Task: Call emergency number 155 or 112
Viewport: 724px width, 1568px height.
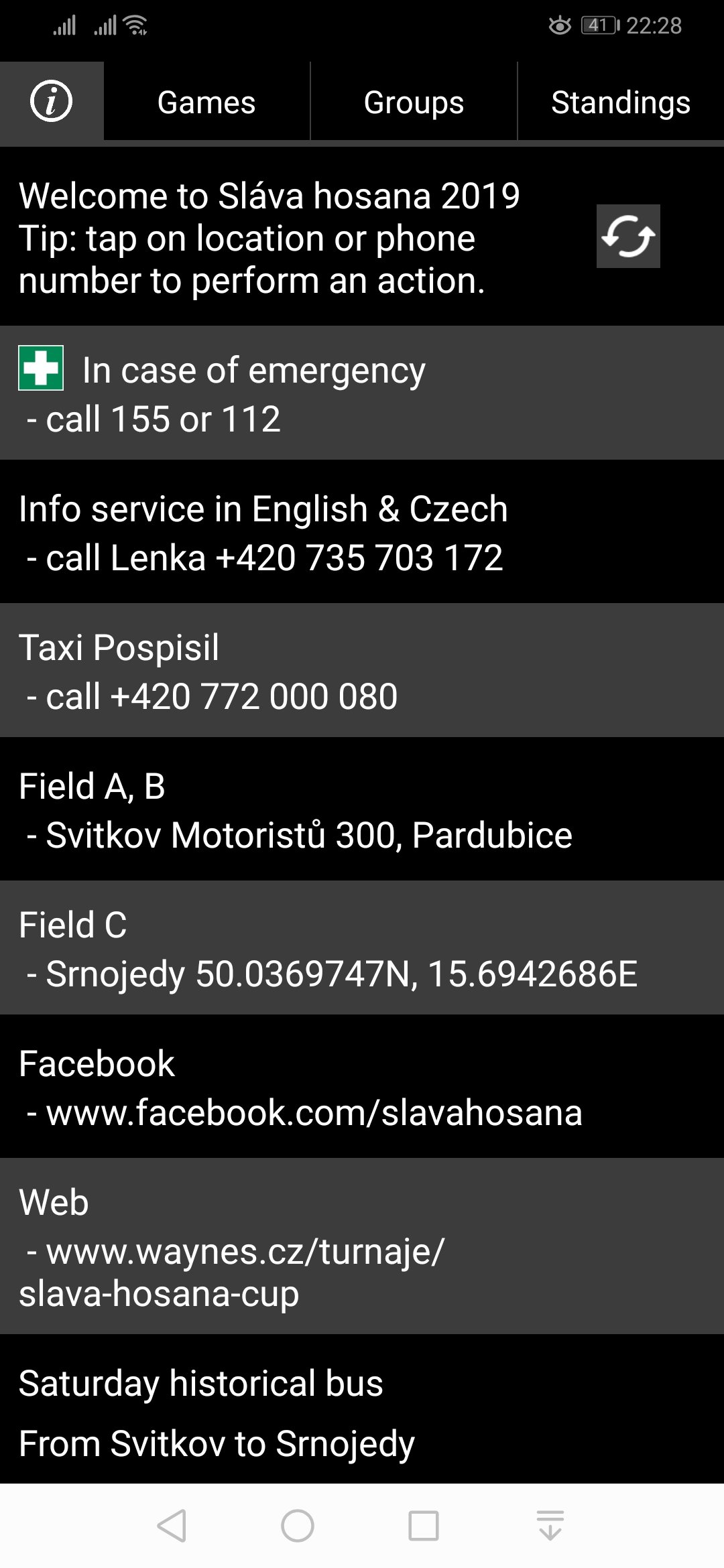Action: point(163,419)
